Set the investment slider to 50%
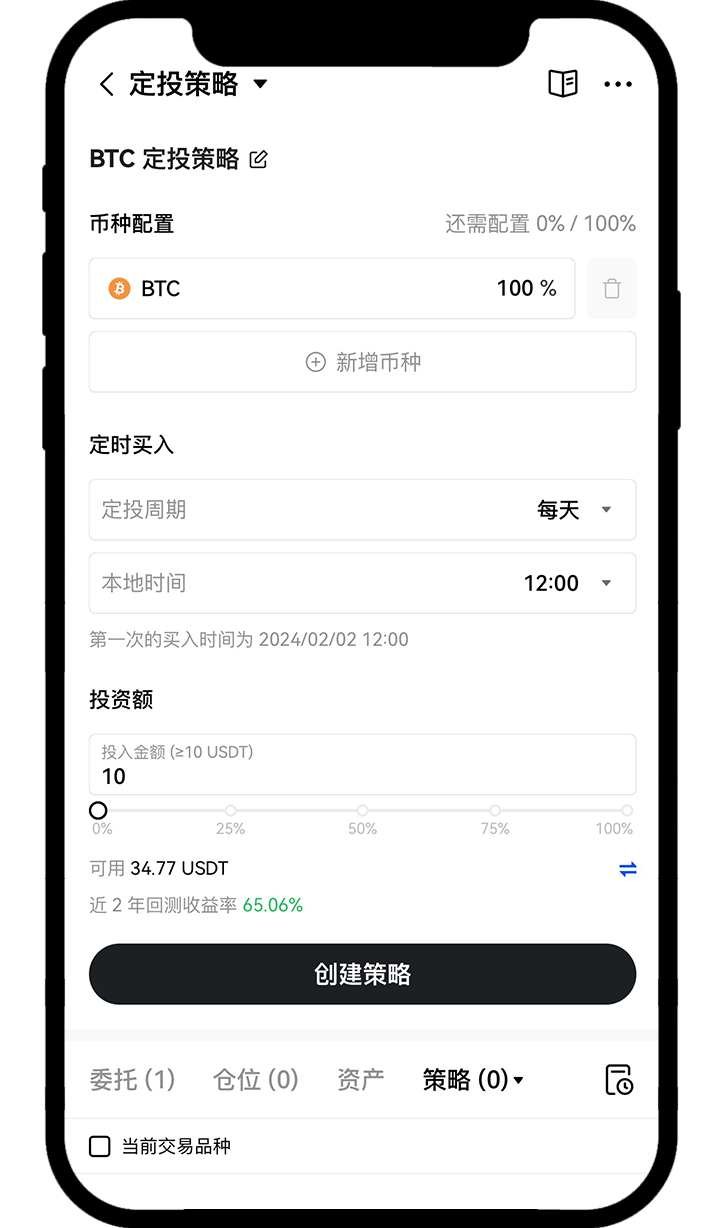This screenshot has height=1228, width=723. (362, 811)
